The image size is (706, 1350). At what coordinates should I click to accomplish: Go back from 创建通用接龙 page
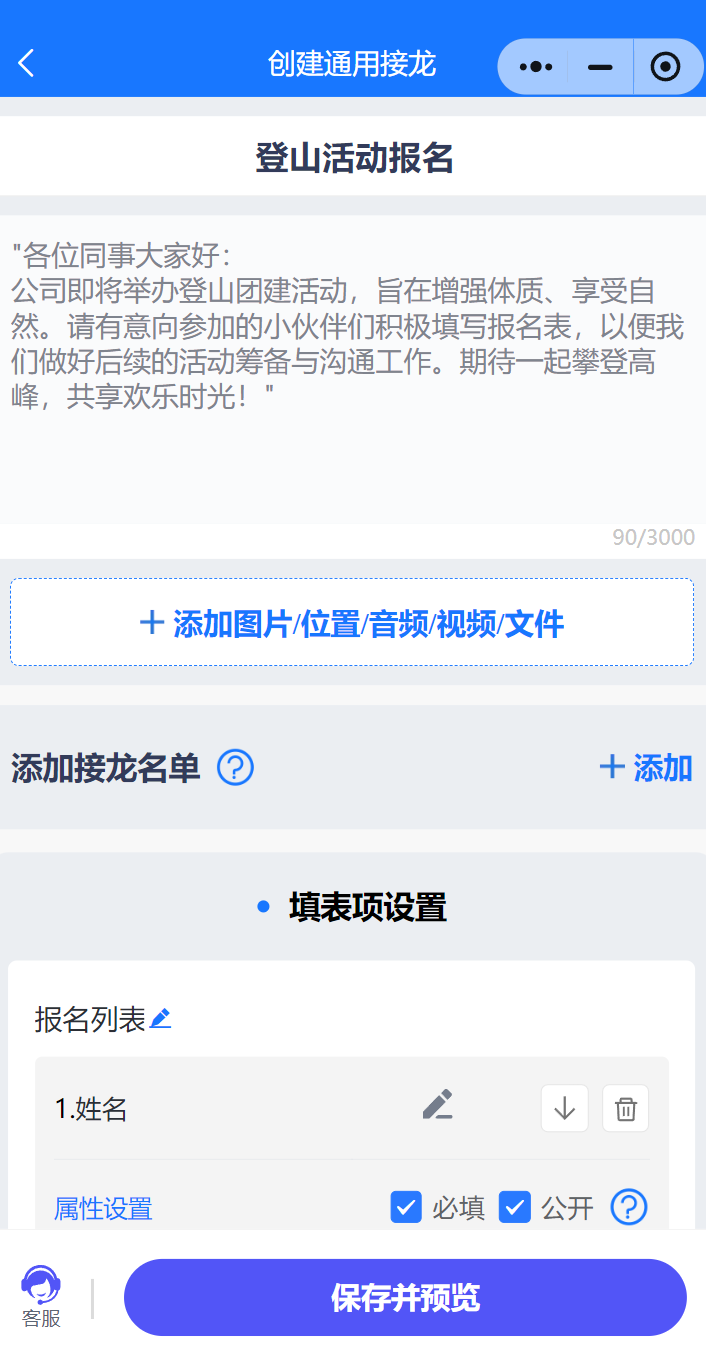pos(27,64)
